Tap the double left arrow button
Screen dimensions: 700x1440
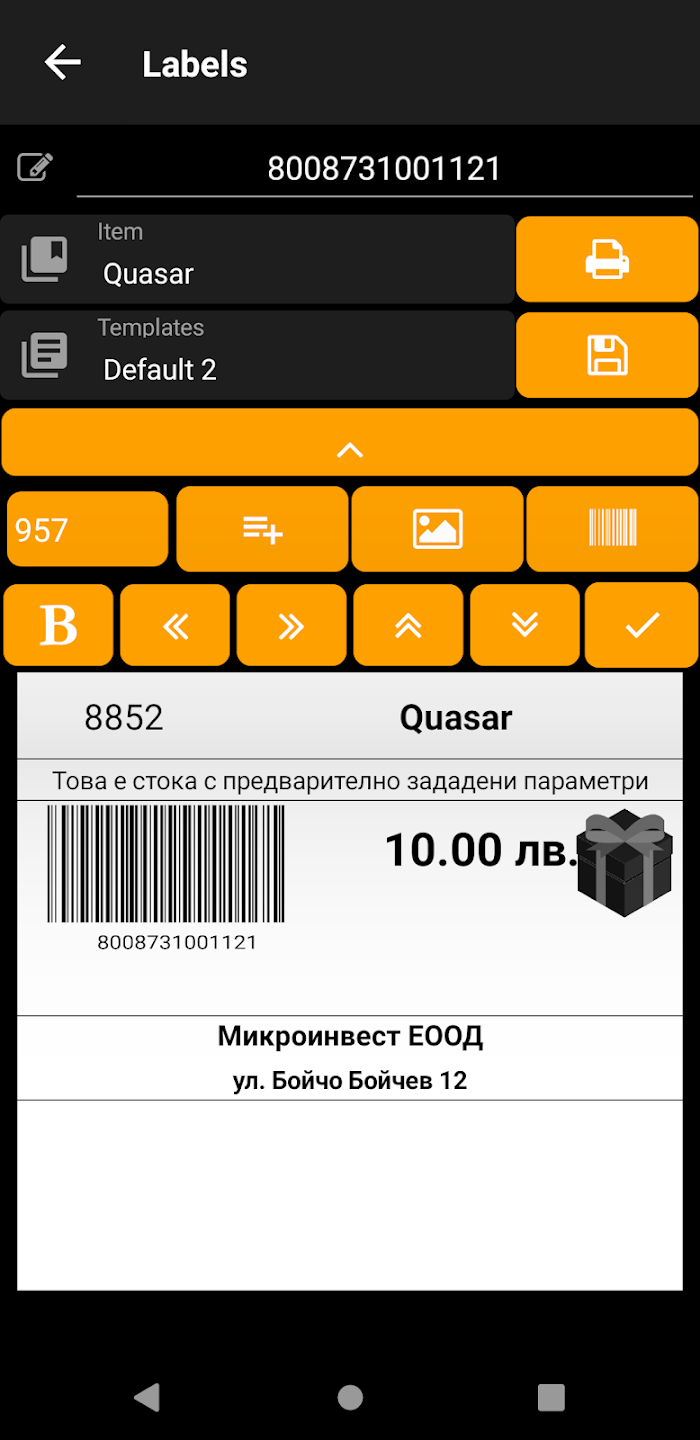pyautogui.click(x=175, y=625)
